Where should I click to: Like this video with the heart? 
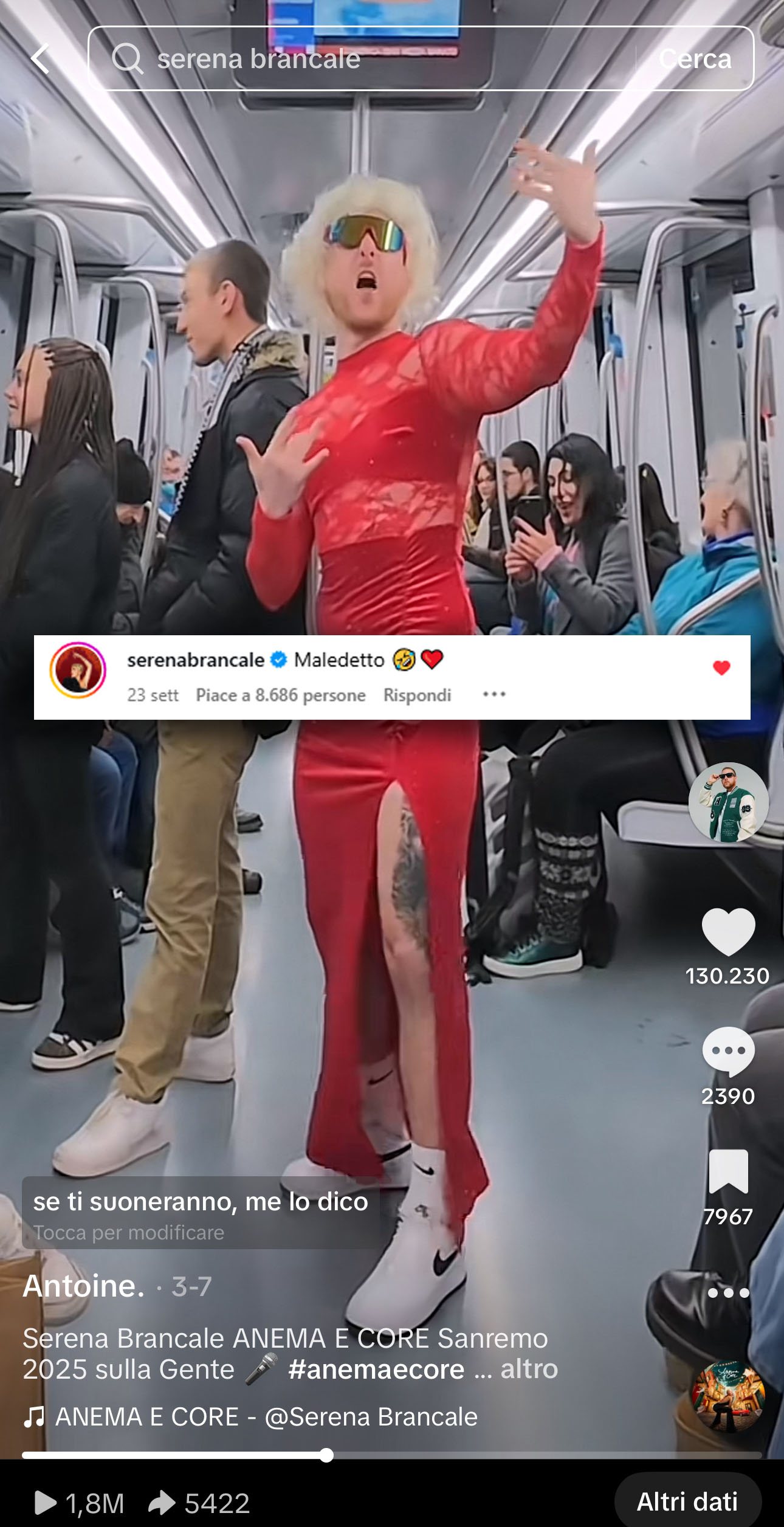click(x=728, y=931)
